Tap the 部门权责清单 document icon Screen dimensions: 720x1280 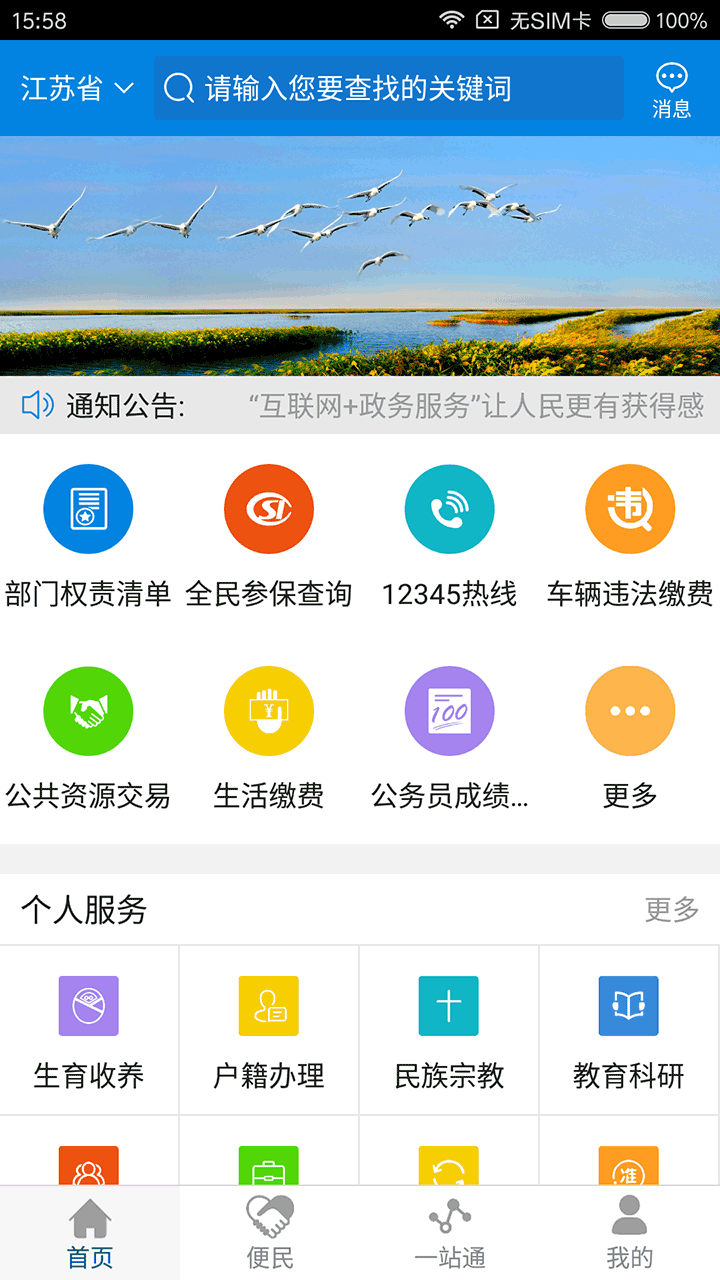[x=88, y=508]
